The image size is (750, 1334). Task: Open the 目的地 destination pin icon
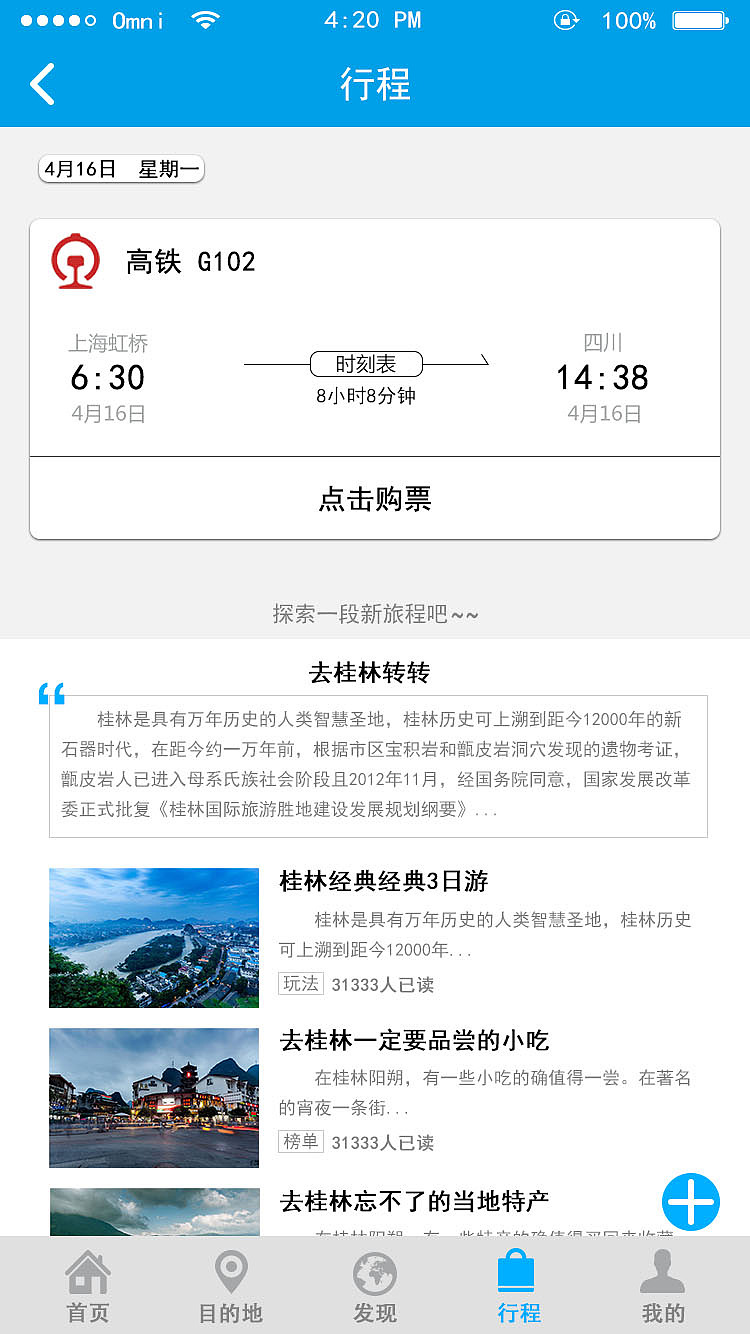click(x=230, y=1271)
